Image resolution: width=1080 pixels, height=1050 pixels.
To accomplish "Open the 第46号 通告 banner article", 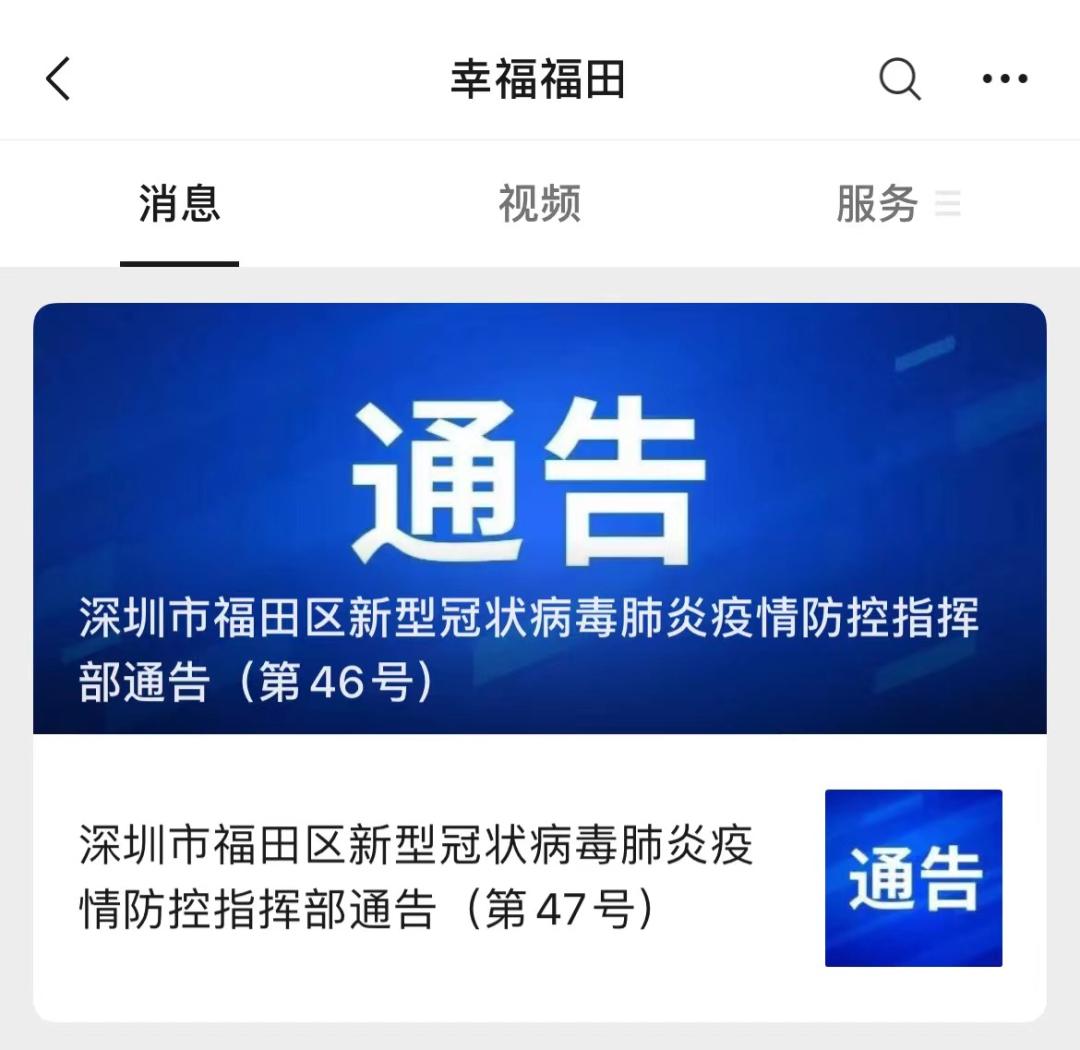I will 540,518.
